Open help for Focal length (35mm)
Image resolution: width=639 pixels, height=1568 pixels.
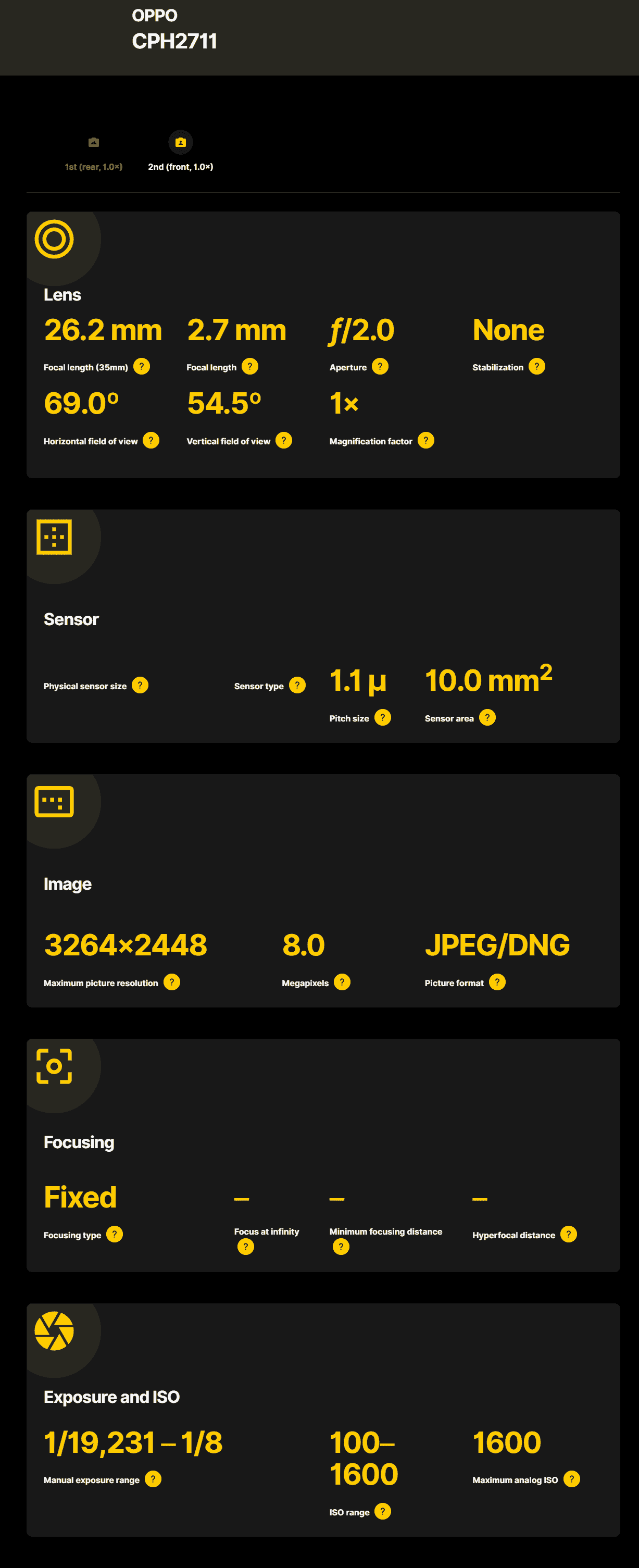coord(142,366)
